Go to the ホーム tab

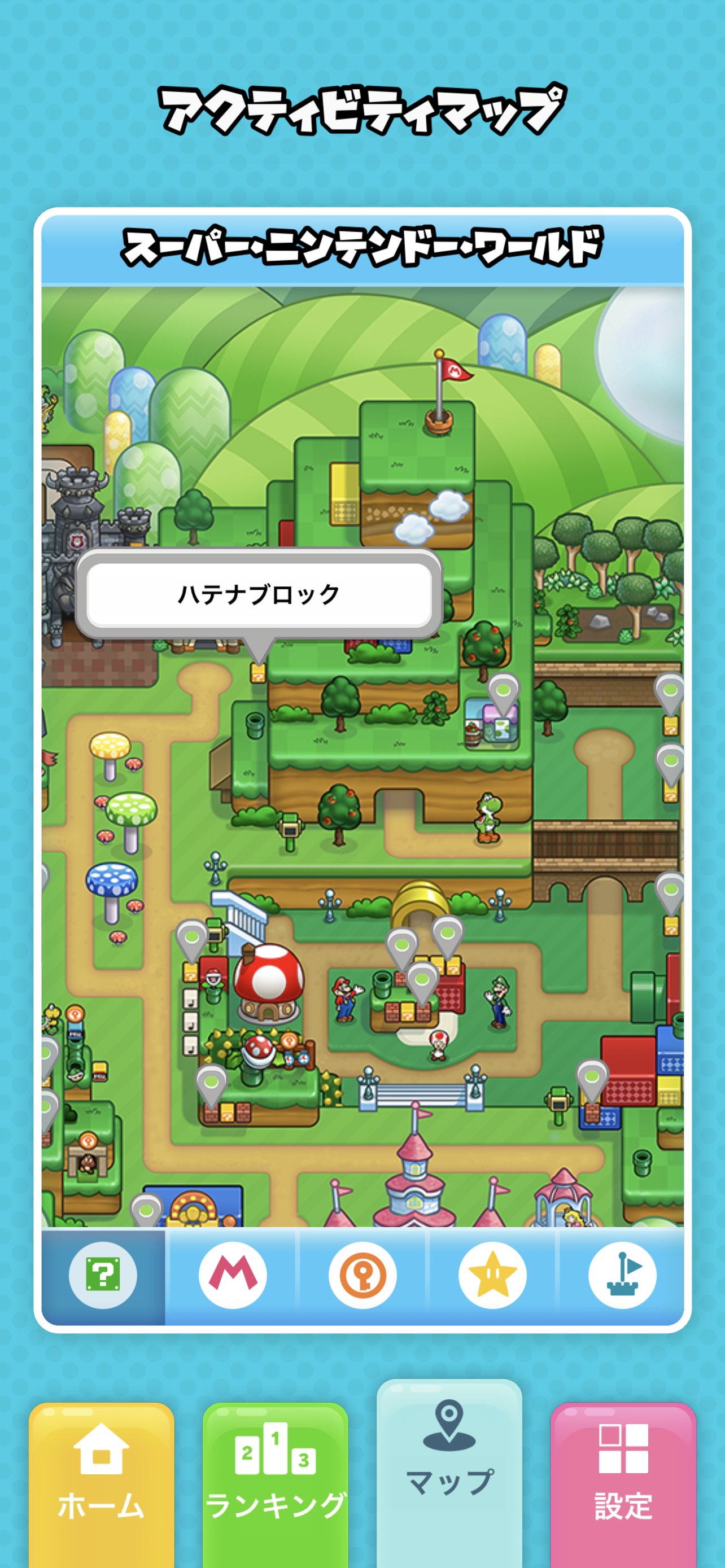pos(101,1485)
